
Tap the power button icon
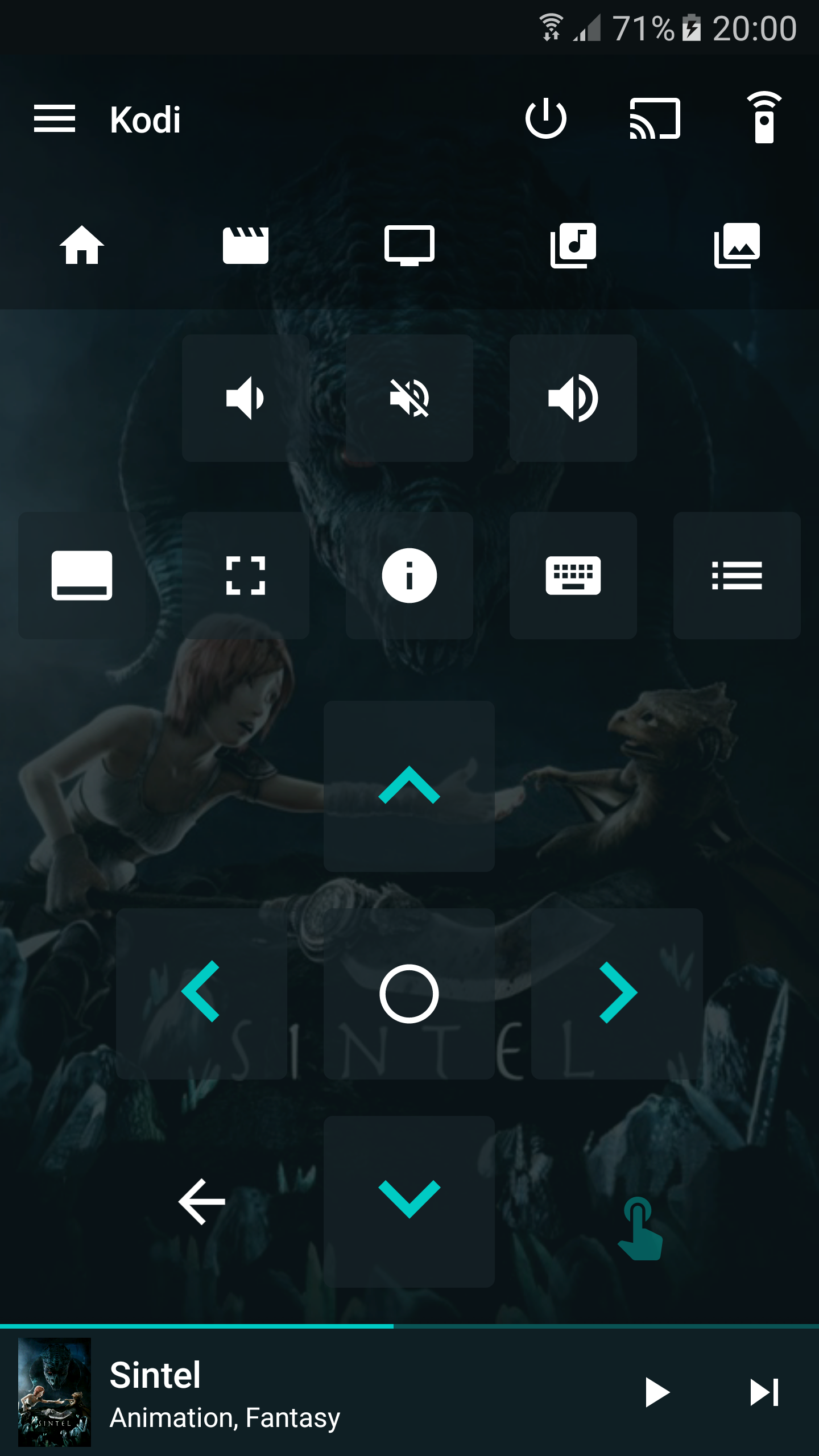(545, 119)
